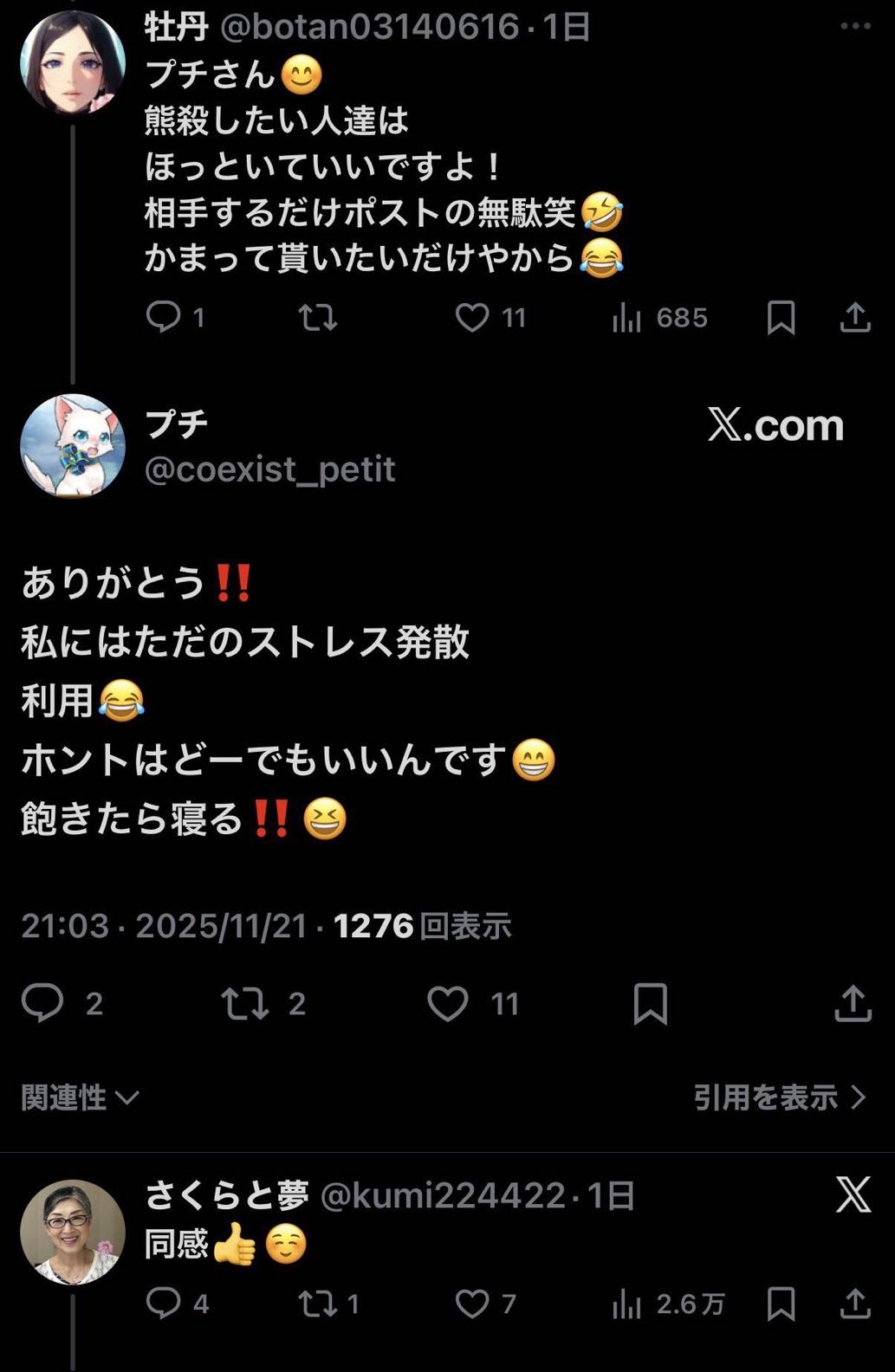Like さくらと夢's comment
This screenshot has height=1372, width=895.
[x=472, y=1303]
